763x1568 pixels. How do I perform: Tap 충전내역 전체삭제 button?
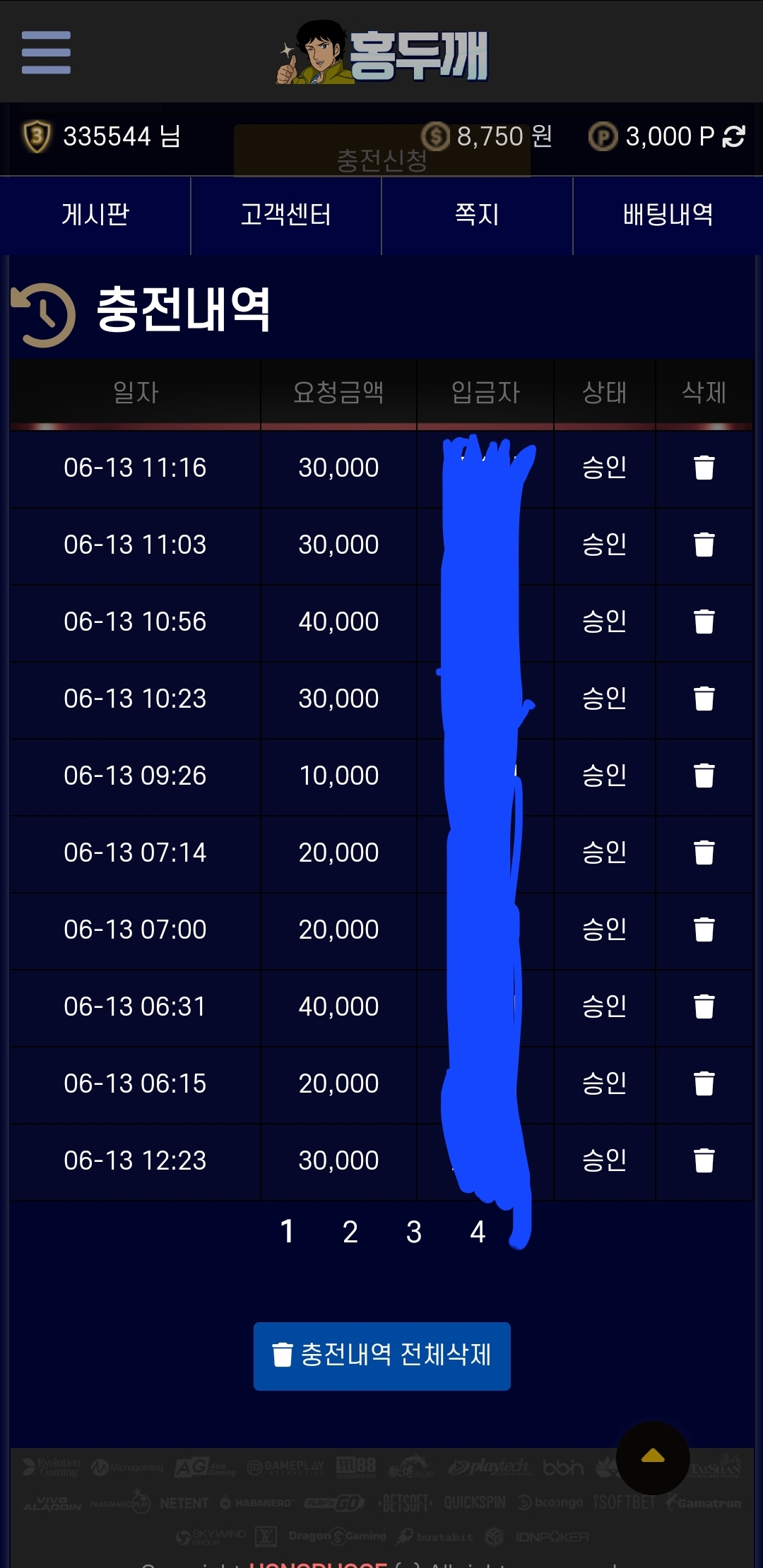(x=382, y=1356)
